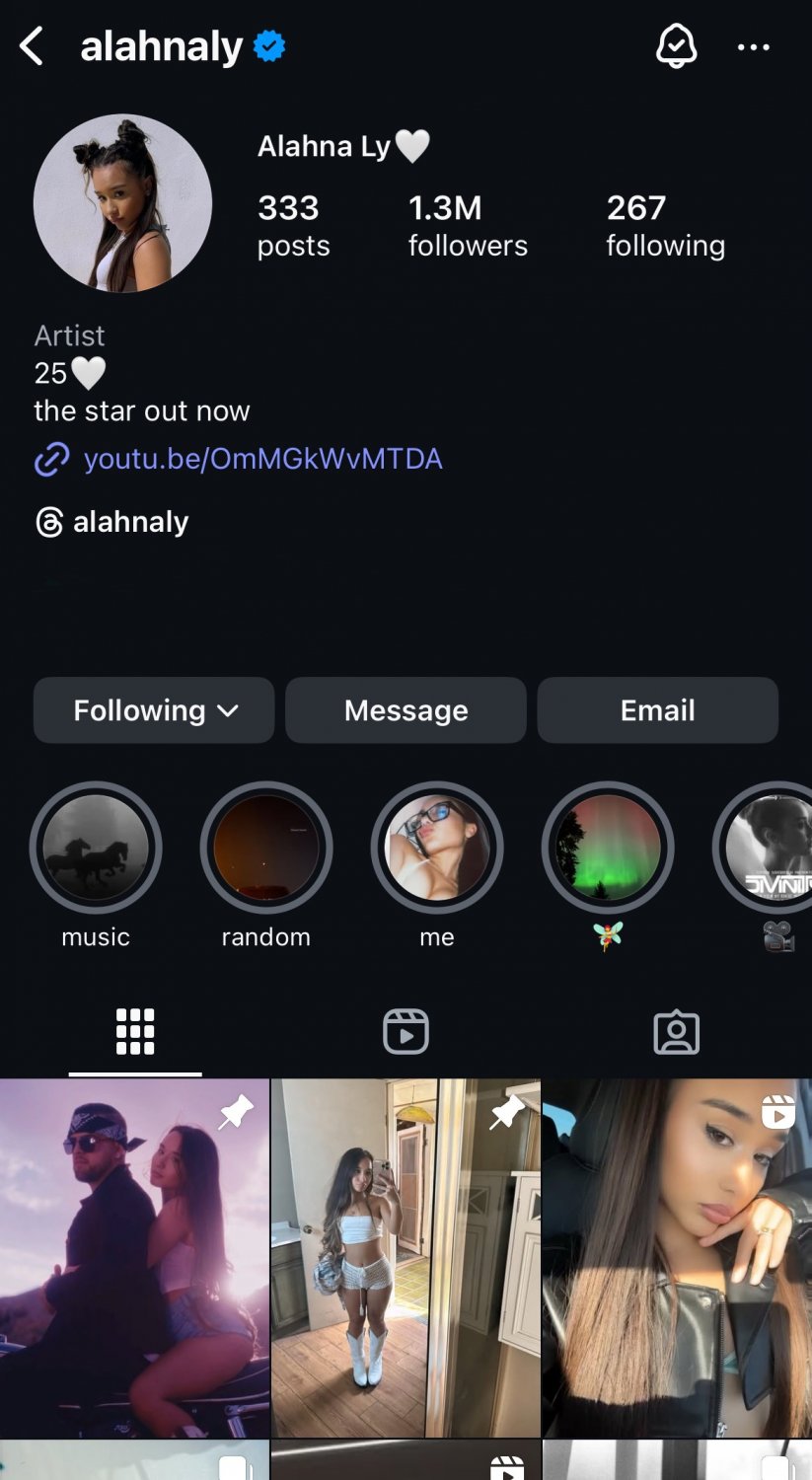View the 267 following list
Viewport: 812px width, 1480px height.
click(x=665, y=225)
